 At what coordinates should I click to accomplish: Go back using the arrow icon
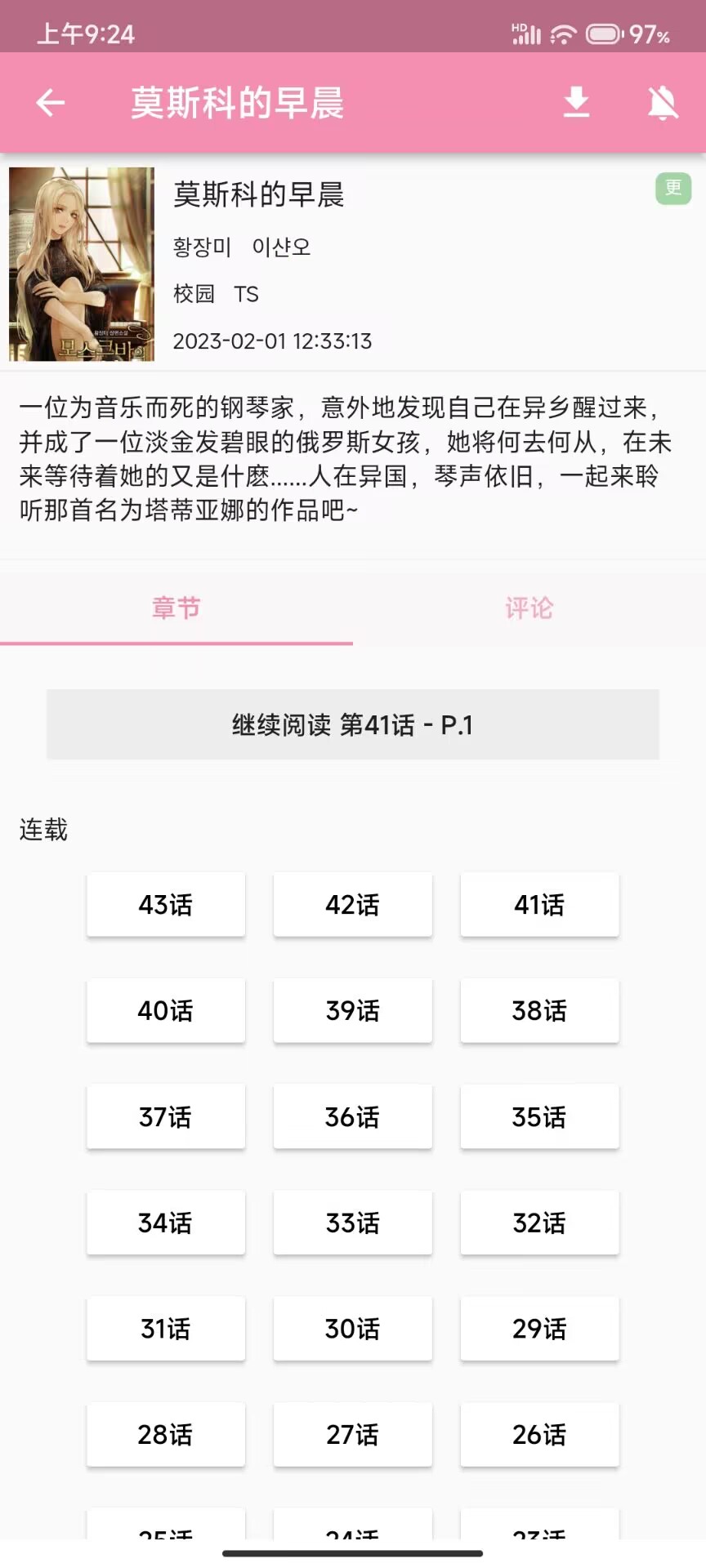point(51,103)
